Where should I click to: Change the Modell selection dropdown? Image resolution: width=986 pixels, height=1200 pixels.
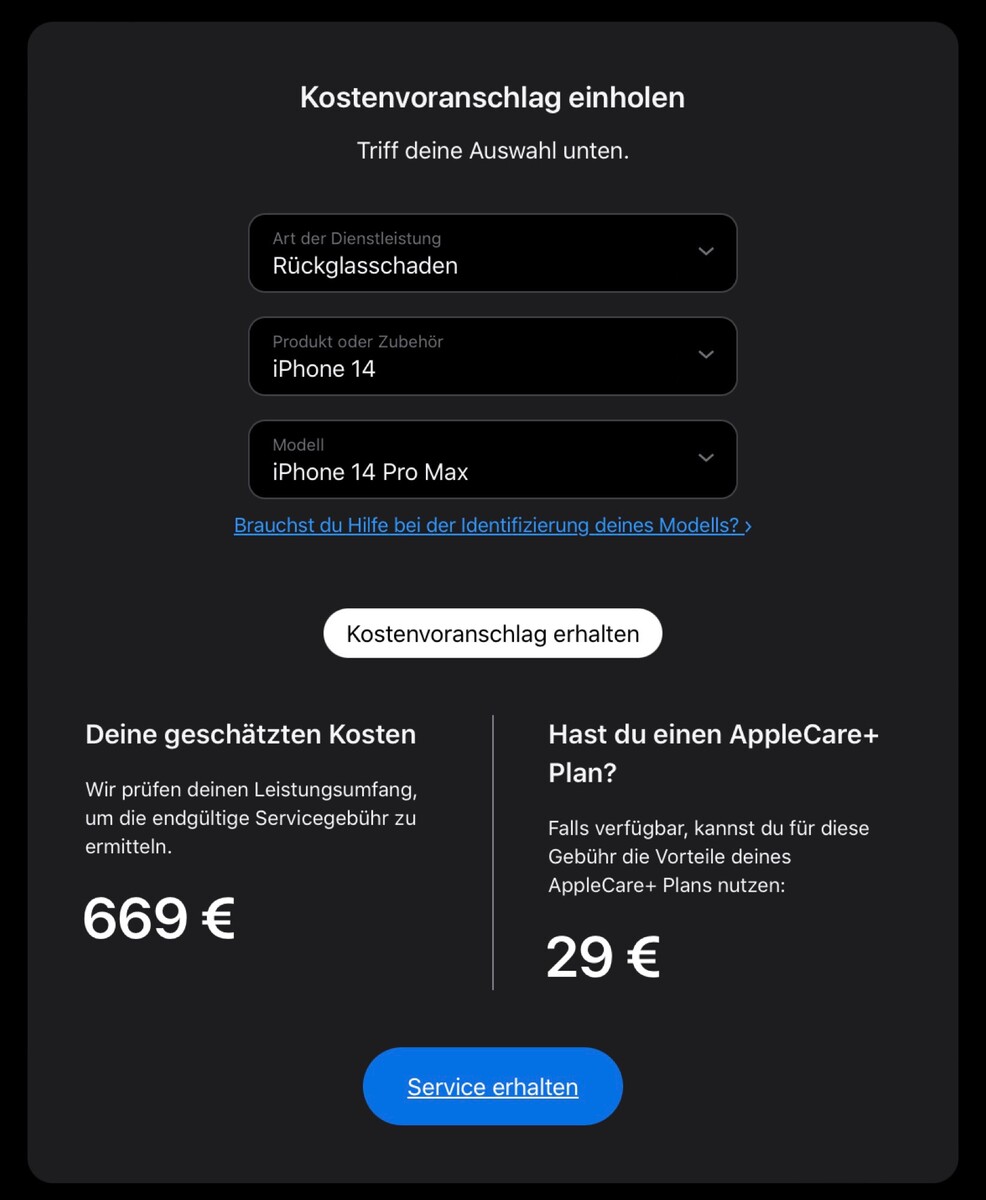[x=492, y=459]
